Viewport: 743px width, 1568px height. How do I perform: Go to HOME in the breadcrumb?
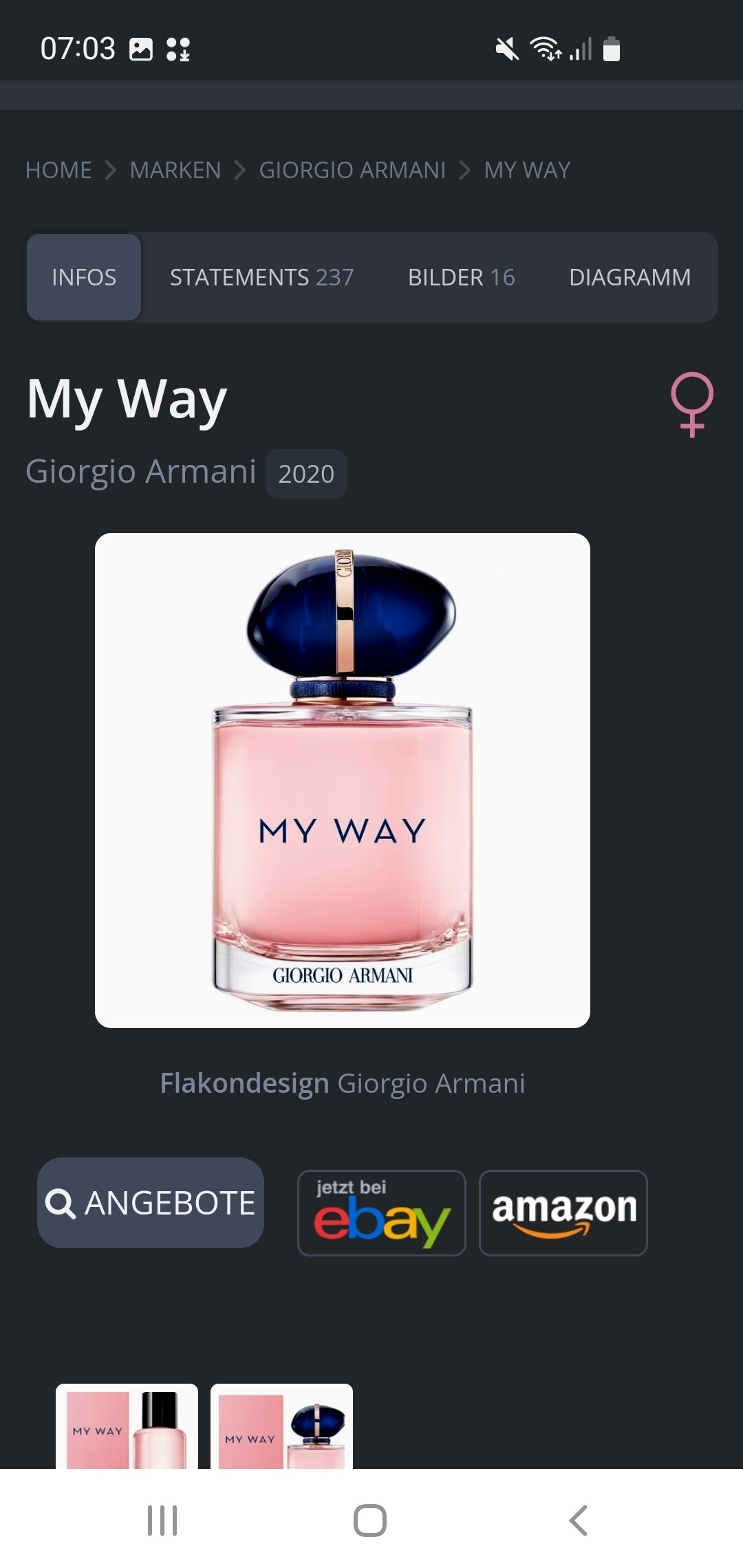58,170
